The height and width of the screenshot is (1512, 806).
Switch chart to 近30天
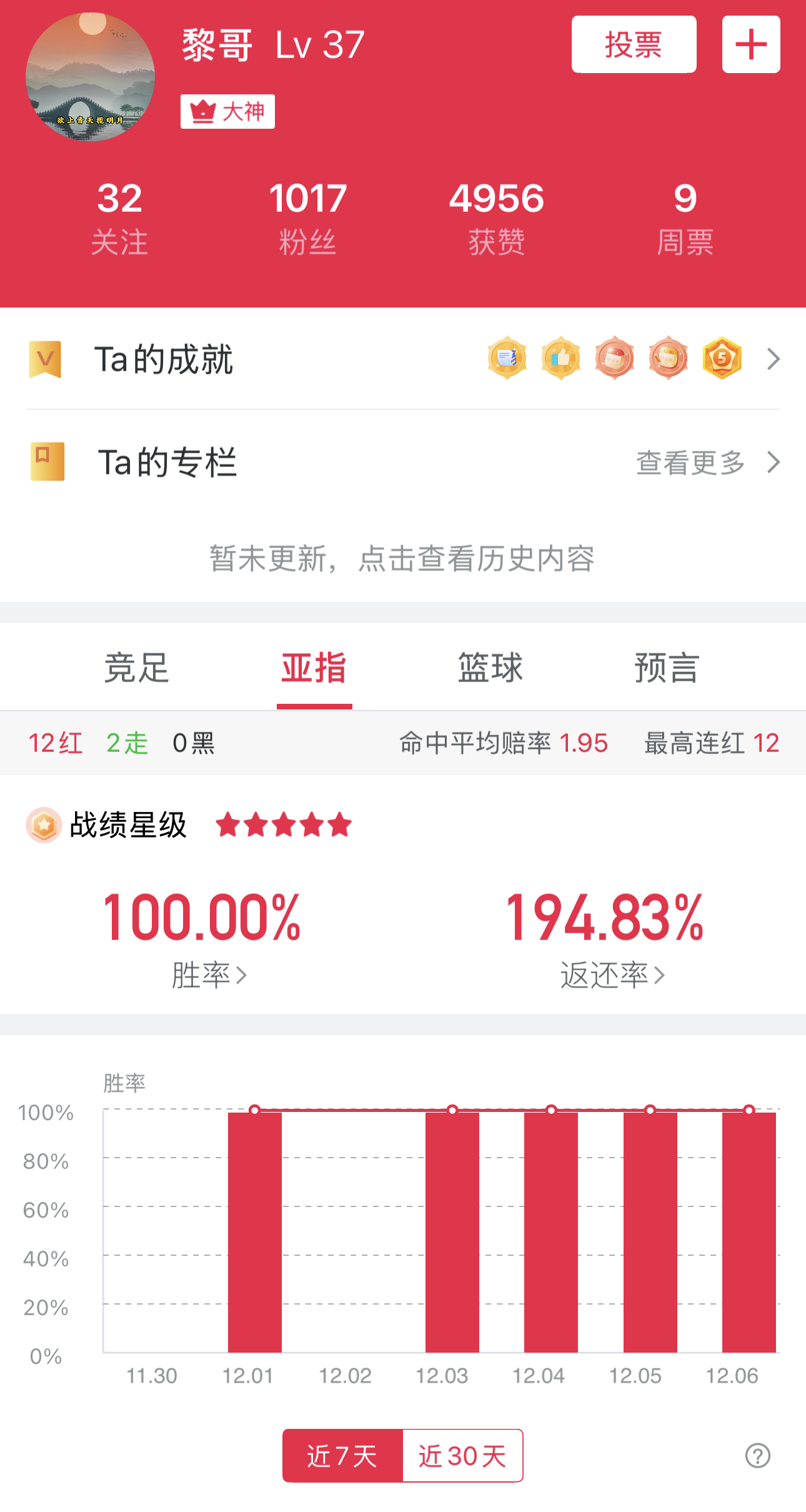[462, 1456]
